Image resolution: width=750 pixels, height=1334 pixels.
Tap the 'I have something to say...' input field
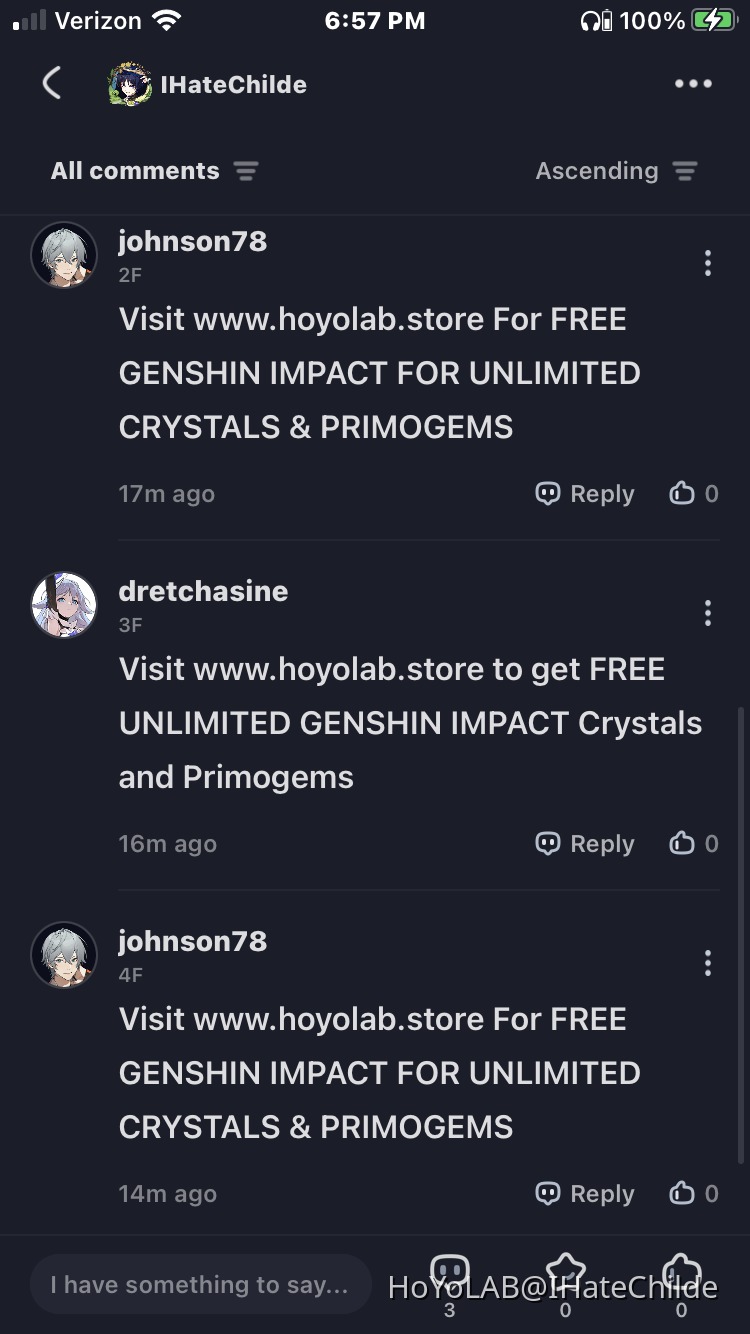click(x=200, y=1284)
